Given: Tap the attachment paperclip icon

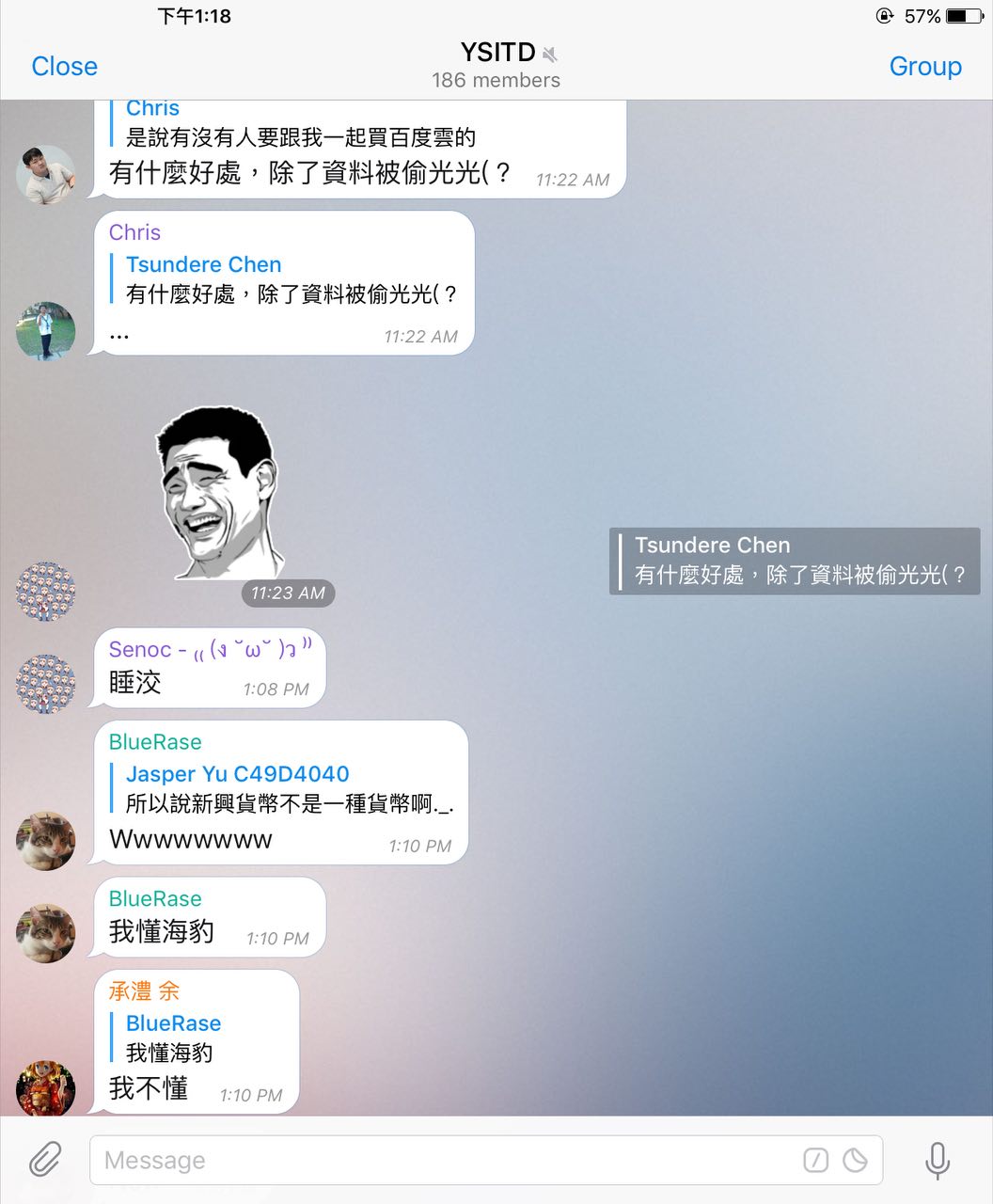Looking at the screenshot, I should point(44,1160).
